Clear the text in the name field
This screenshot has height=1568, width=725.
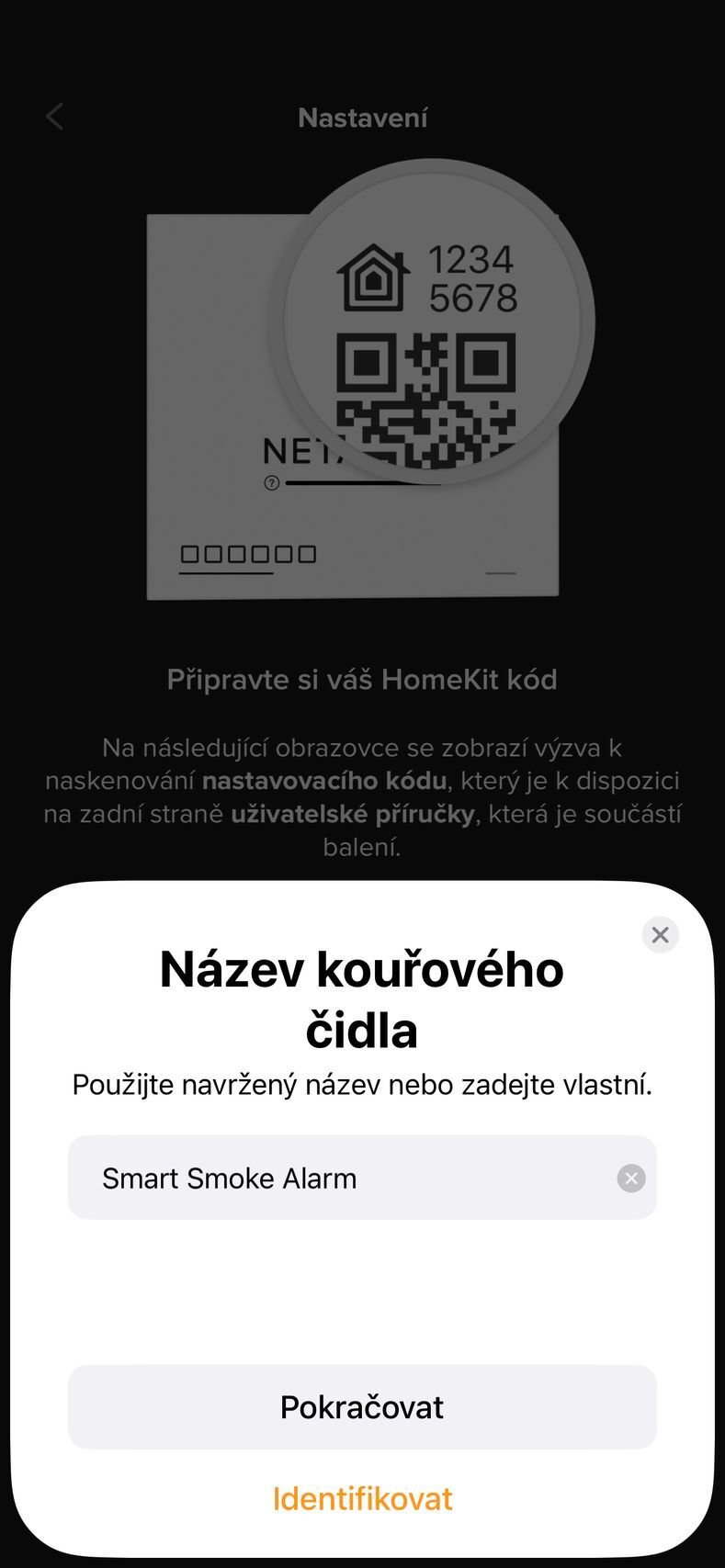[x=631, y=1179]
